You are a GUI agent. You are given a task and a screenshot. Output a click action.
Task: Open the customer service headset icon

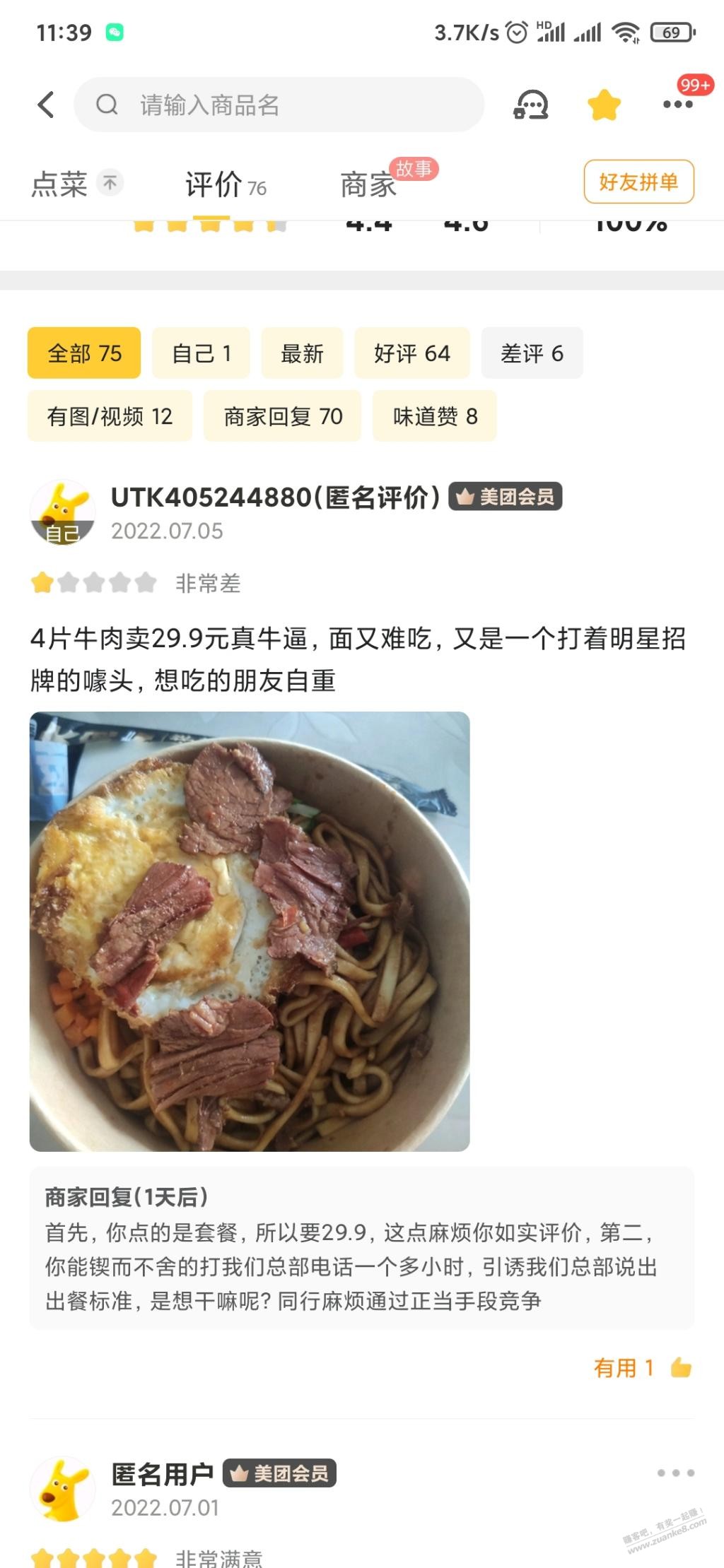tap(530, 105)
